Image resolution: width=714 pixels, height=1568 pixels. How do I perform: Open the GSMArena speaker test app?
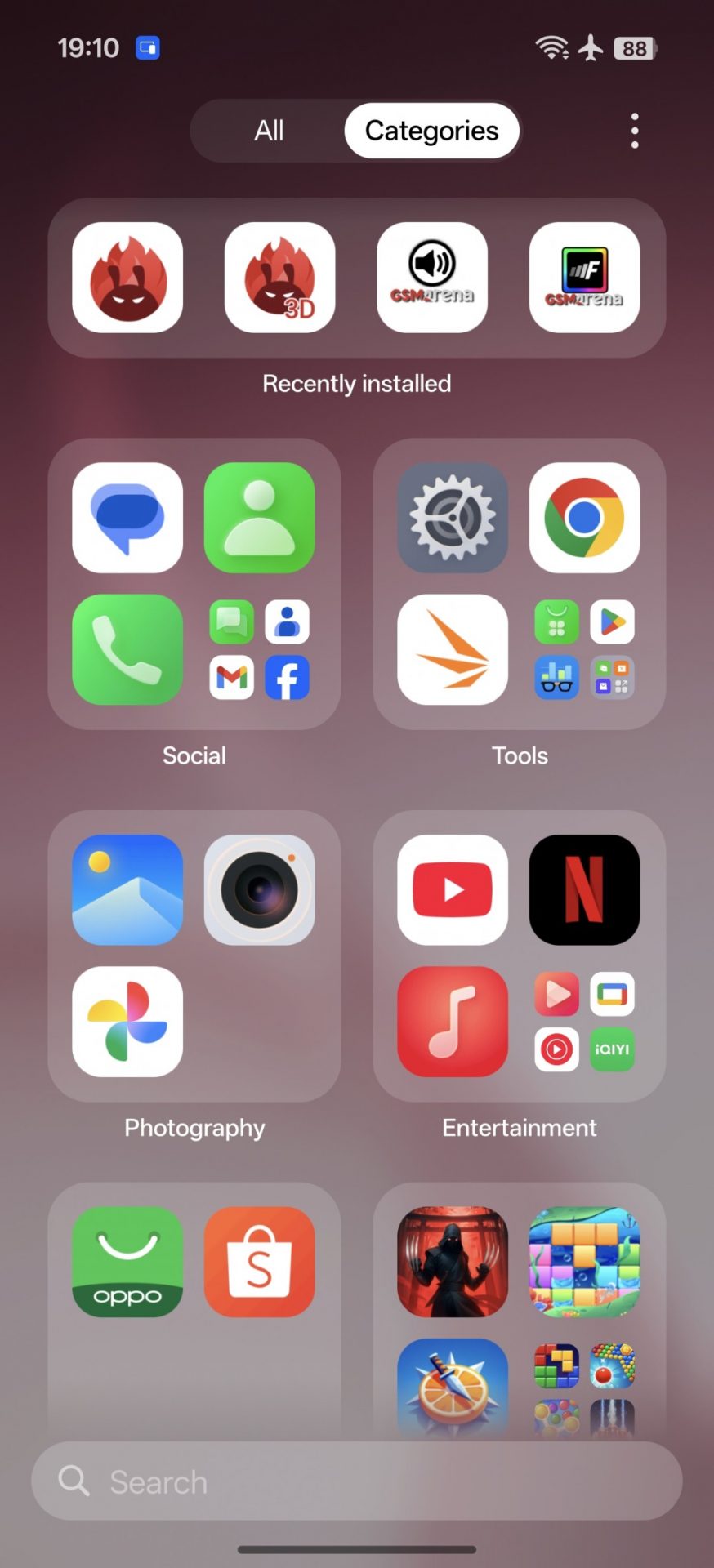[432, 278]
